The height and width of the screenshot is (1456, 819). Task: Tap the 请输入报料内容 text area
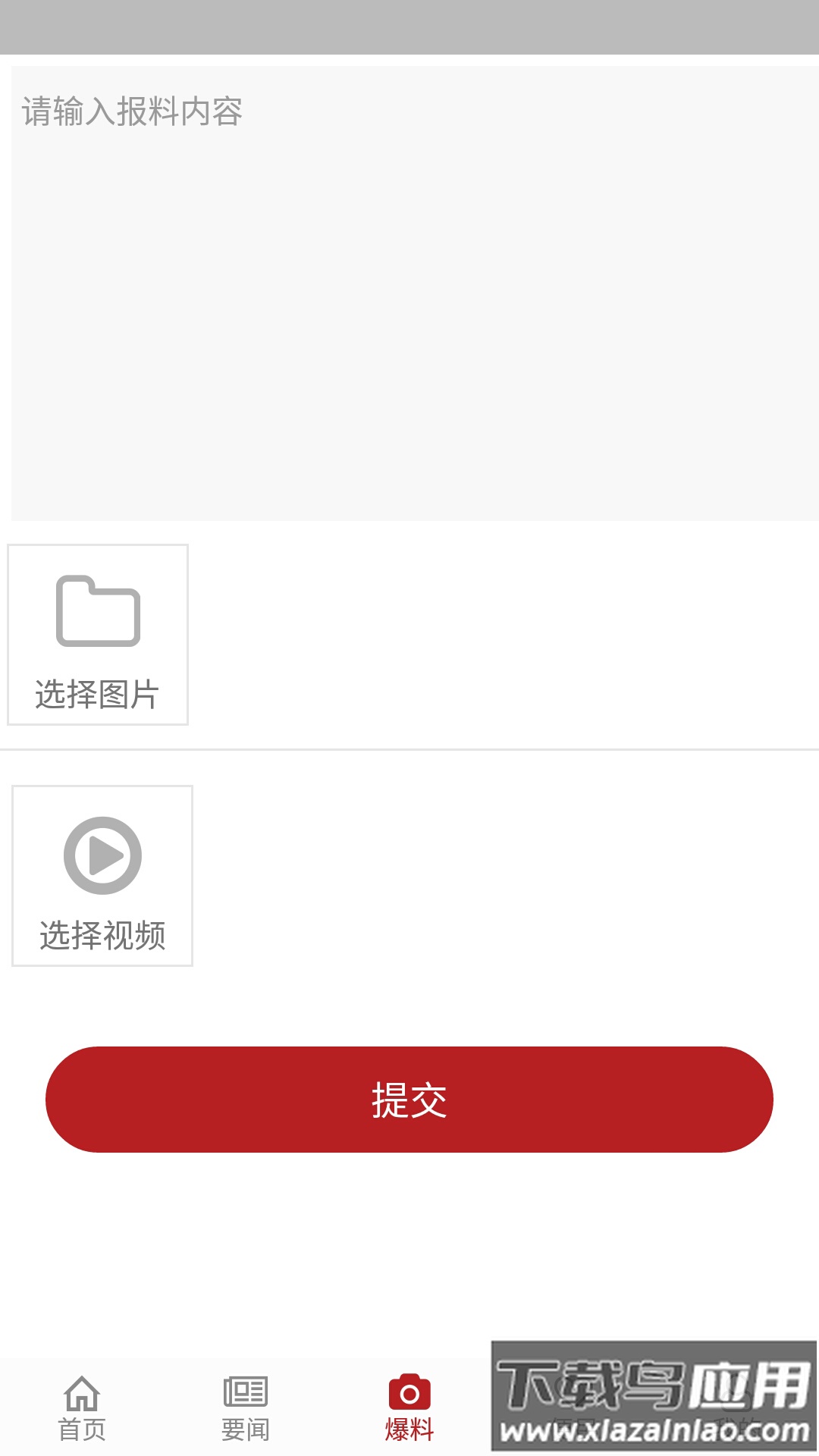click(409, 288)
